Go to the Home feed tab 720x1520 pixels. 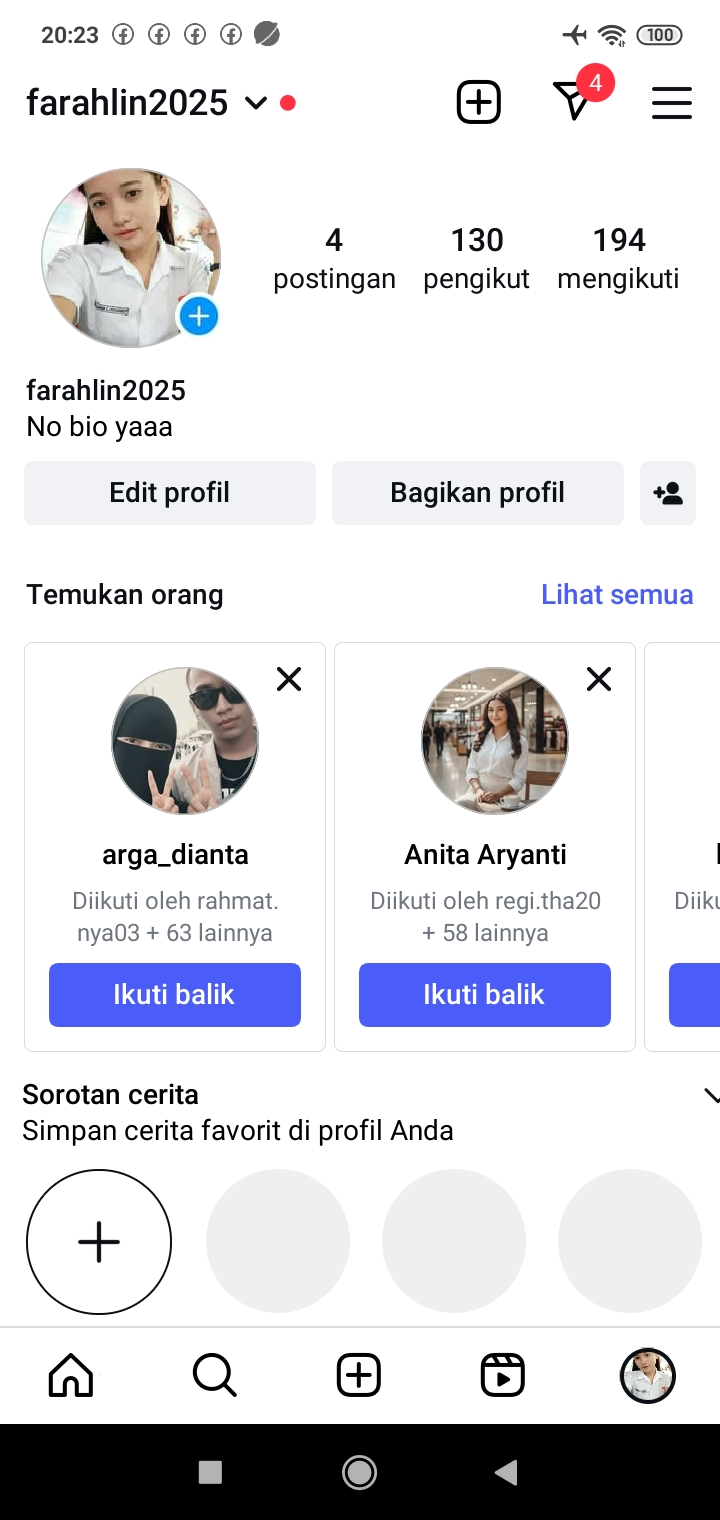pos(71,1376)
